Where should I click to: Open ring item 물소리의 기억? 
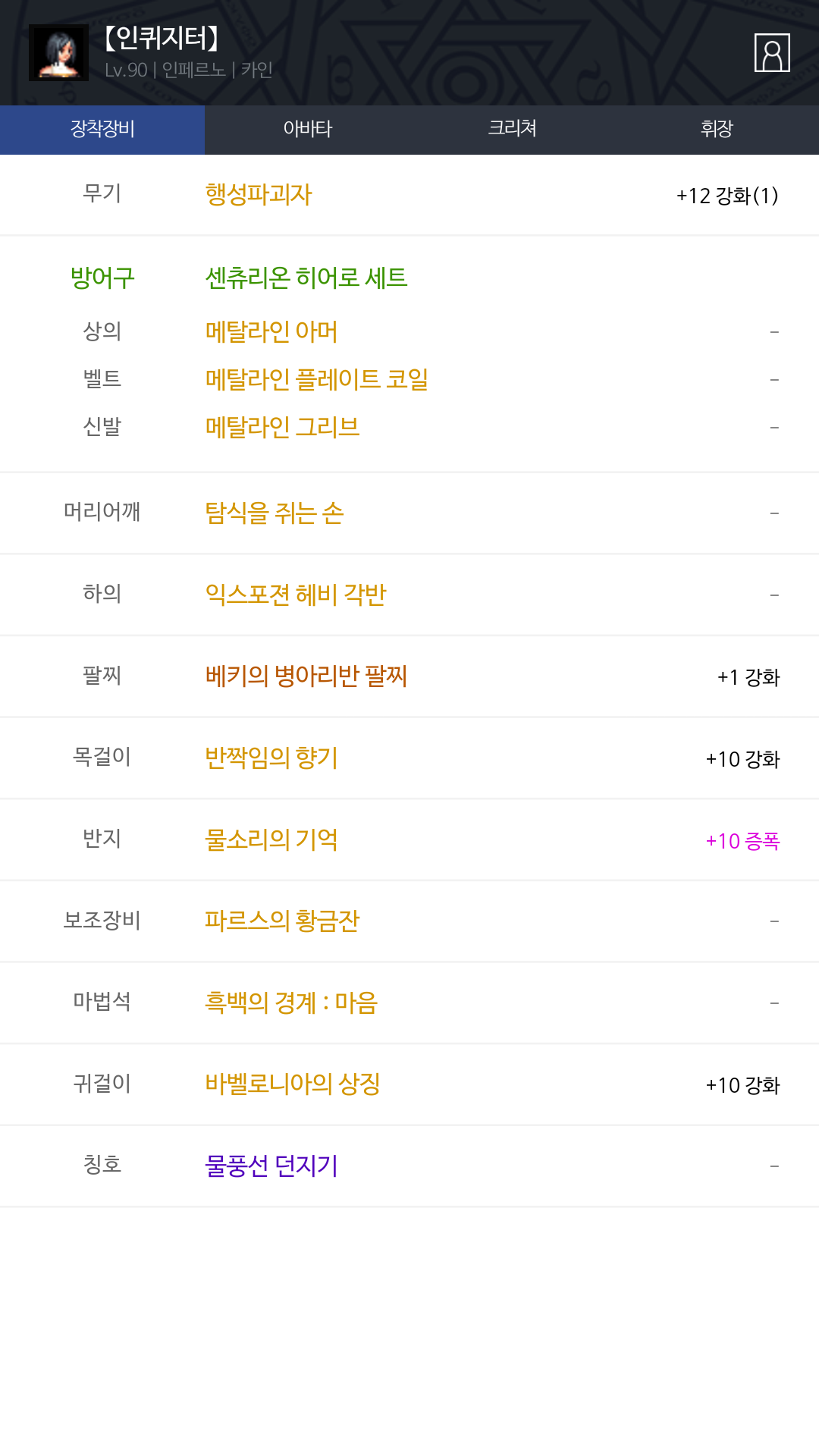[x=271, y=839]
